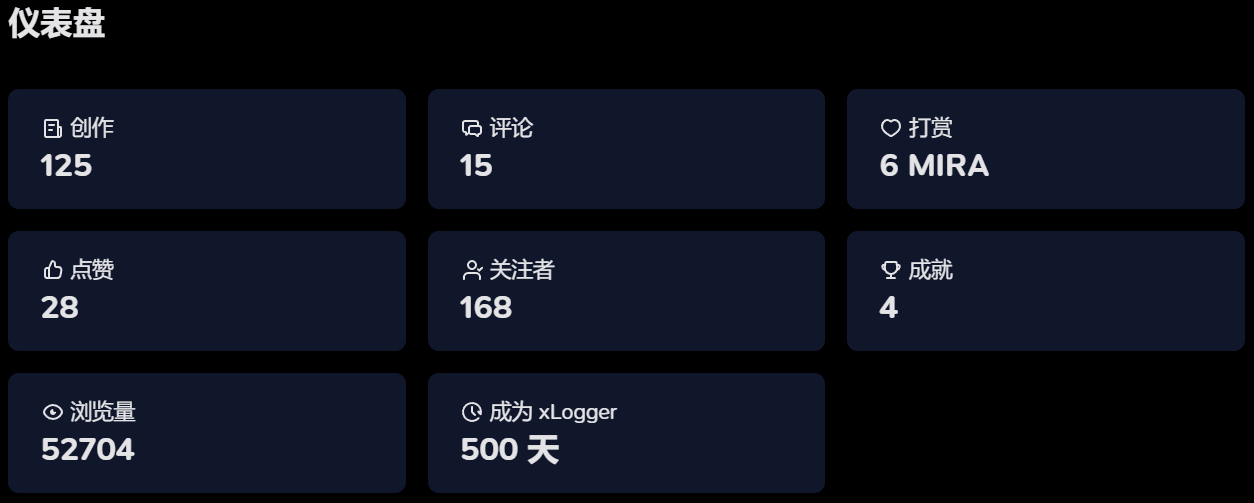
Task: Open the 评论 comments card
Action: click(626, 149)
